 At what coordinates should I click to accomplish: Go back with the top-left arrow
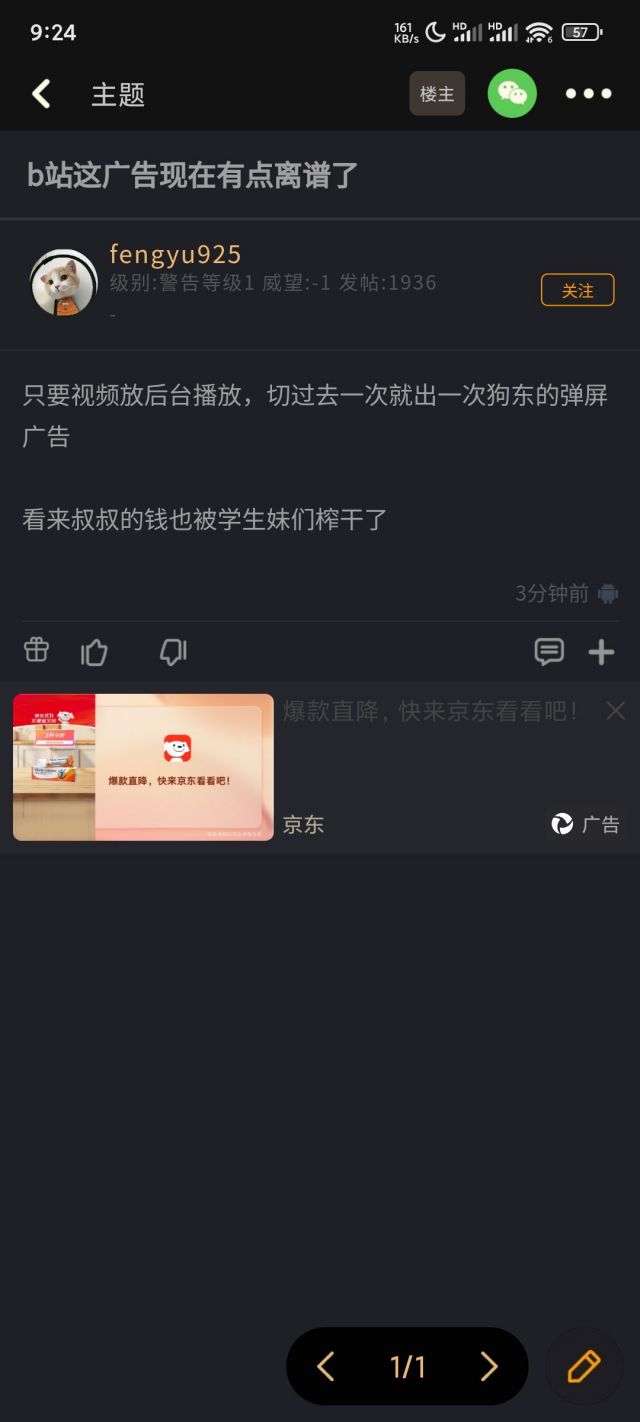pyautogui.click(x=41, y=94)
